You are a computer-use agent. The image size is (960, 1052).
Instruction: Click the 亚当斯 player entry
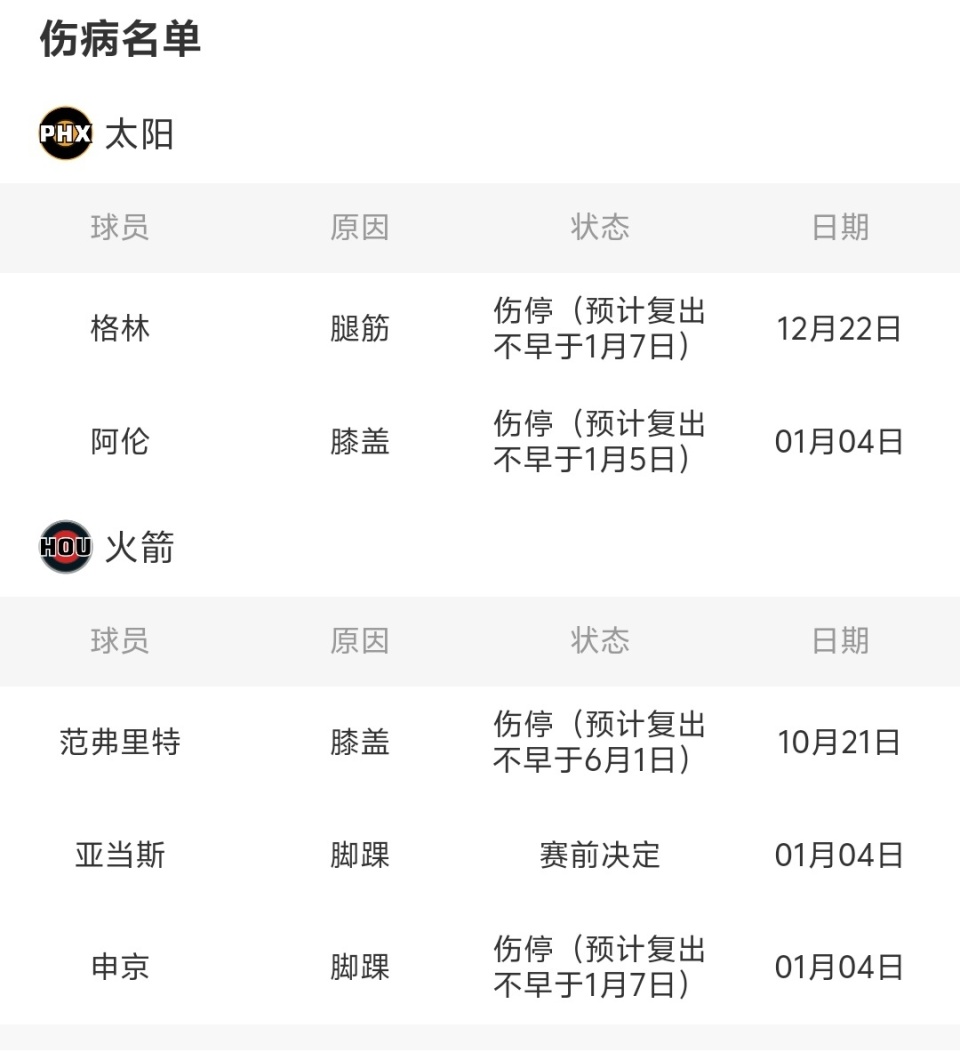(120, 855)
